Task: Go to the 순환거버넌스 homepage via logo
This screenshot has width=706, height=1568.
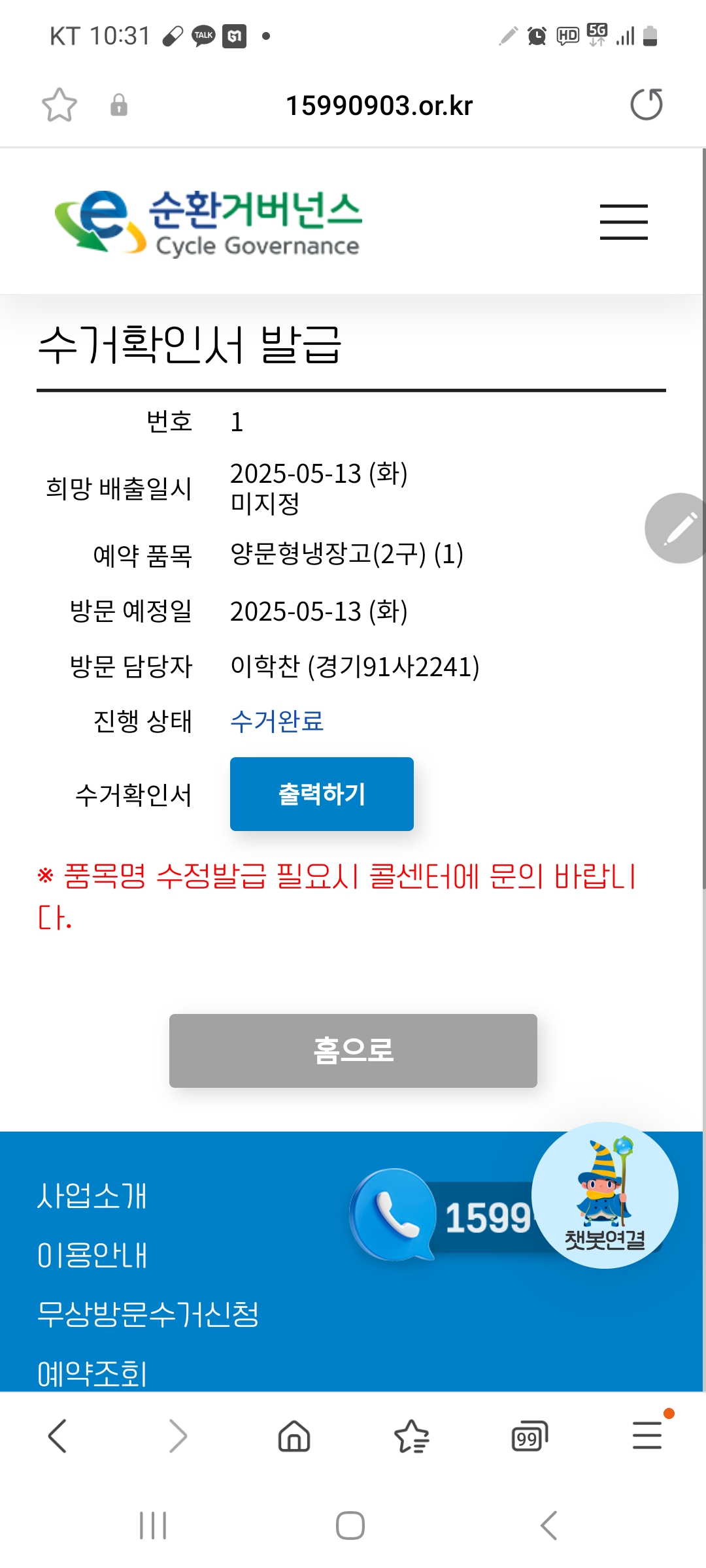Action: pyautogui.click(x=208, y=222)
